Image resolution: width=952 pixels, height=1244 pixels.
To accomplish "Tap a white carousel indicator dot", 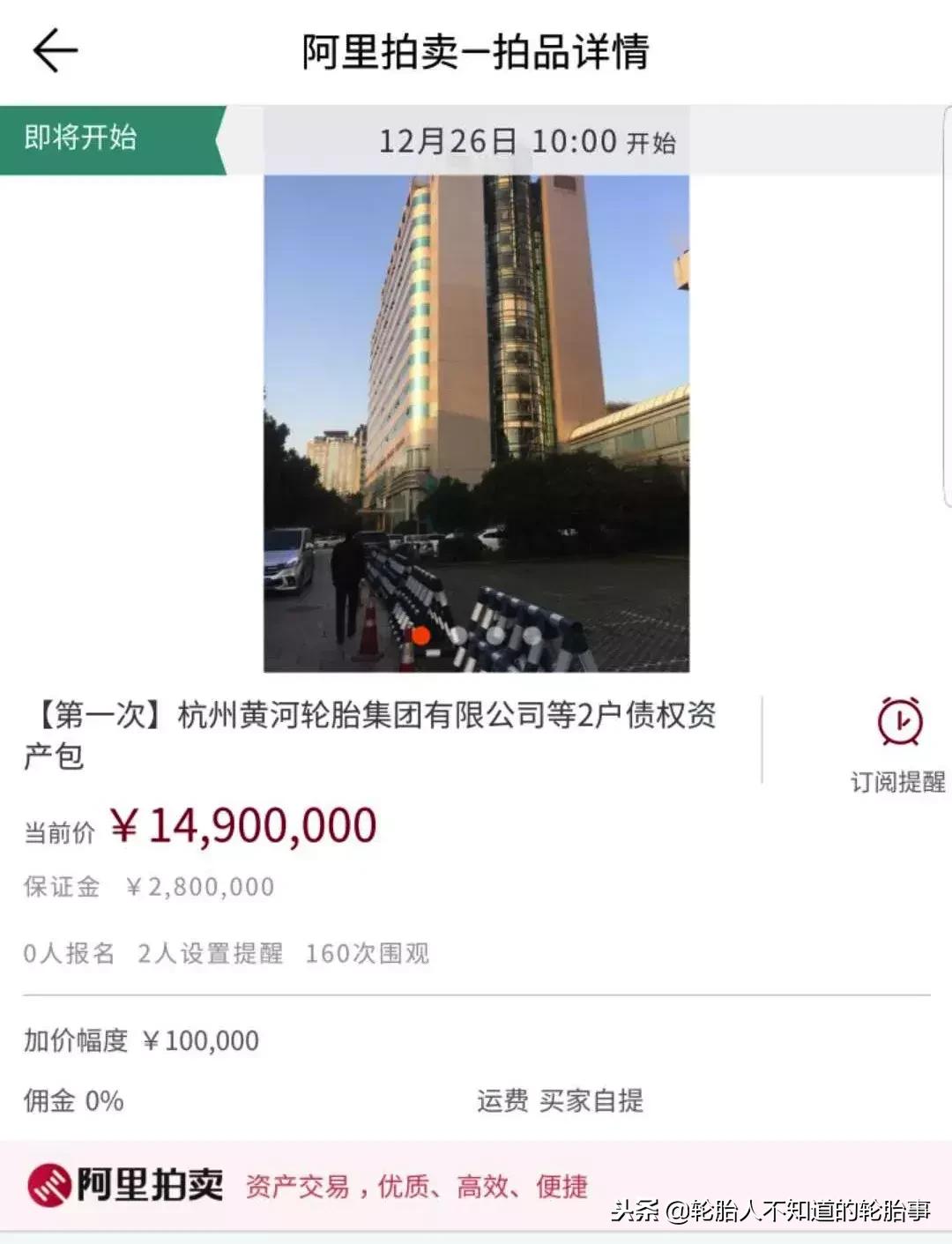I will pos(460,633).
